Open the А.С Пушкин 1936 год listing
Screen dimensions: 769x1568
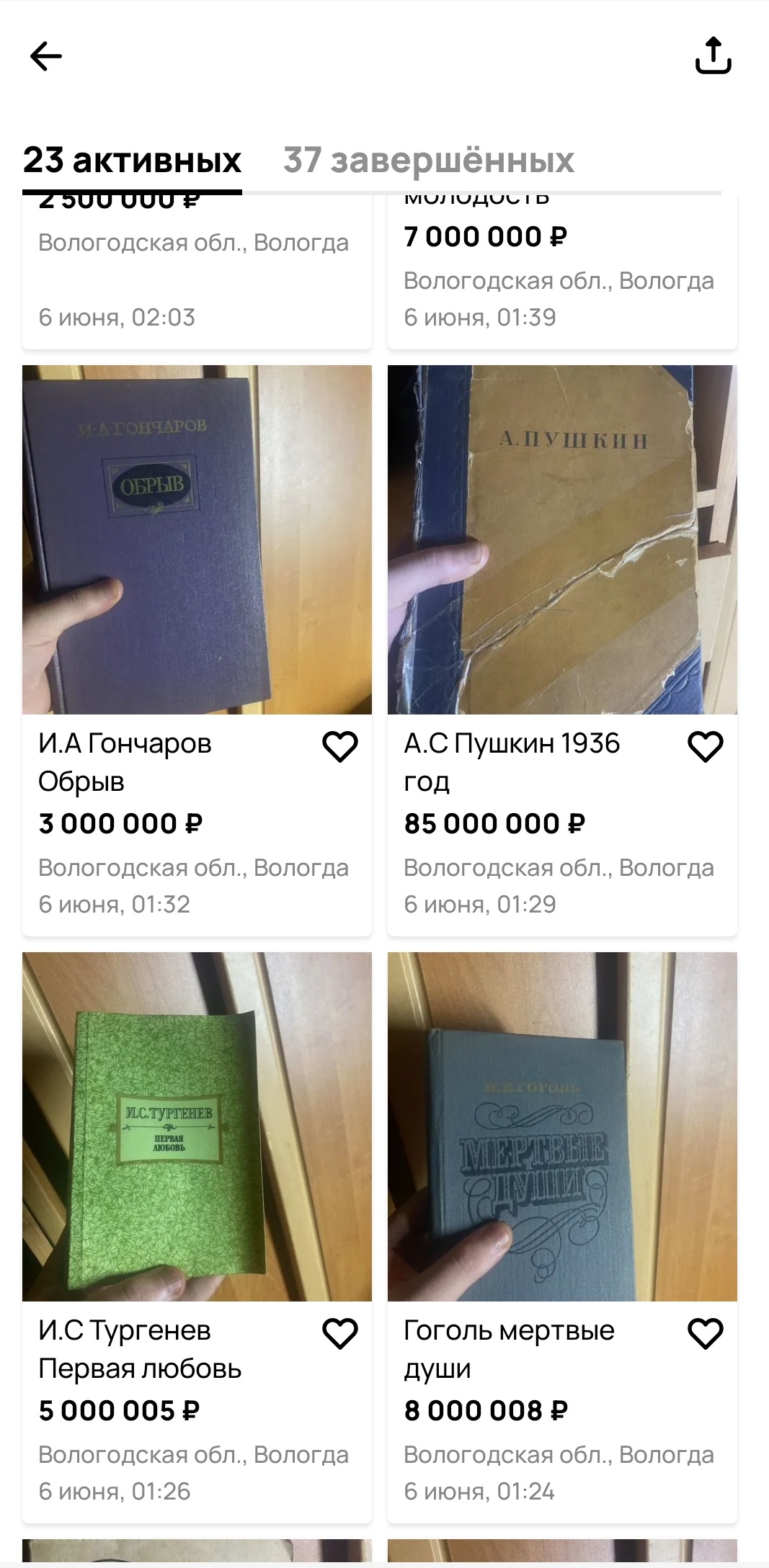pos(562,540)
